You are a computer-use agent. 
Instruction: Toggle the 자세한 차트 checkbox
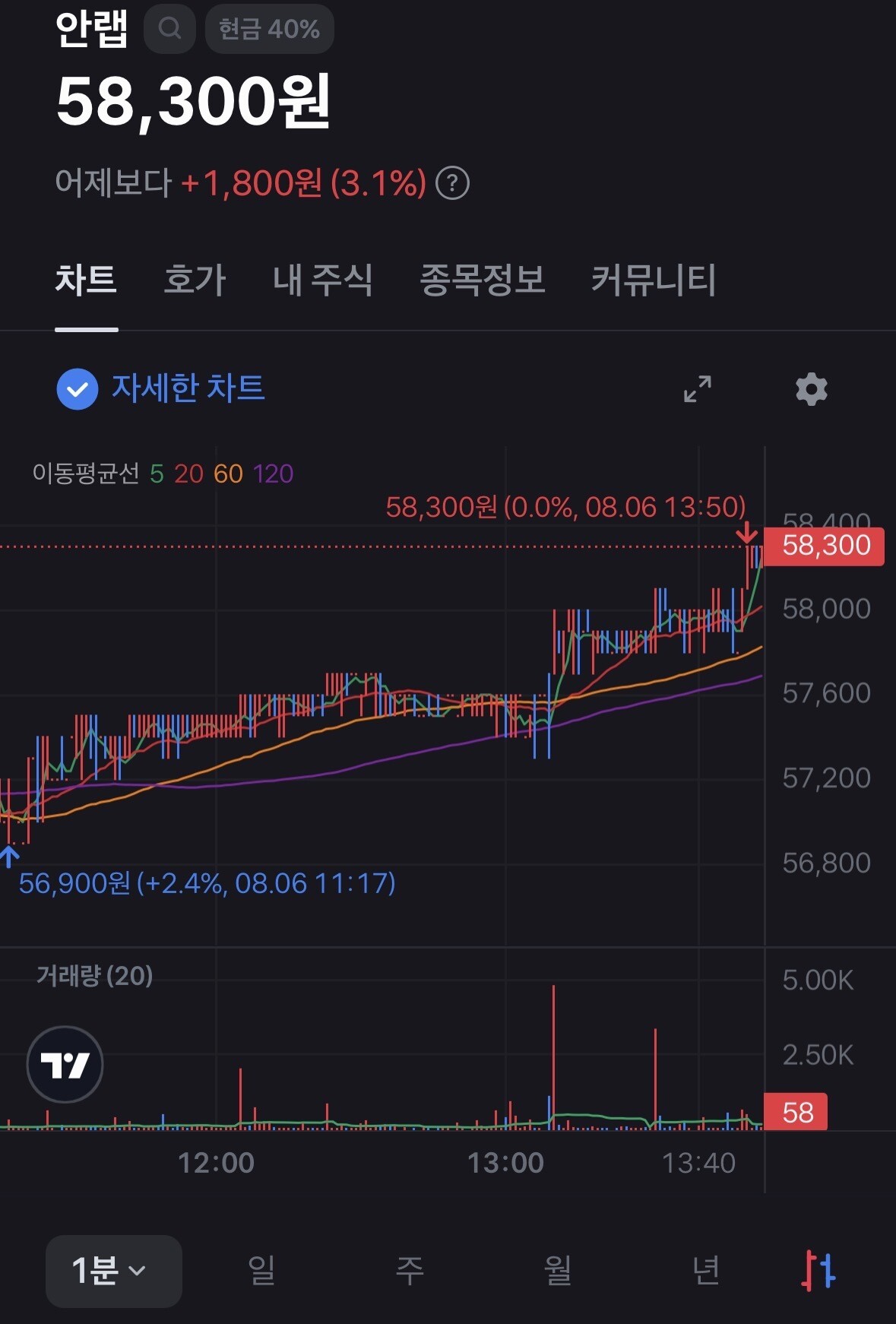78,389
